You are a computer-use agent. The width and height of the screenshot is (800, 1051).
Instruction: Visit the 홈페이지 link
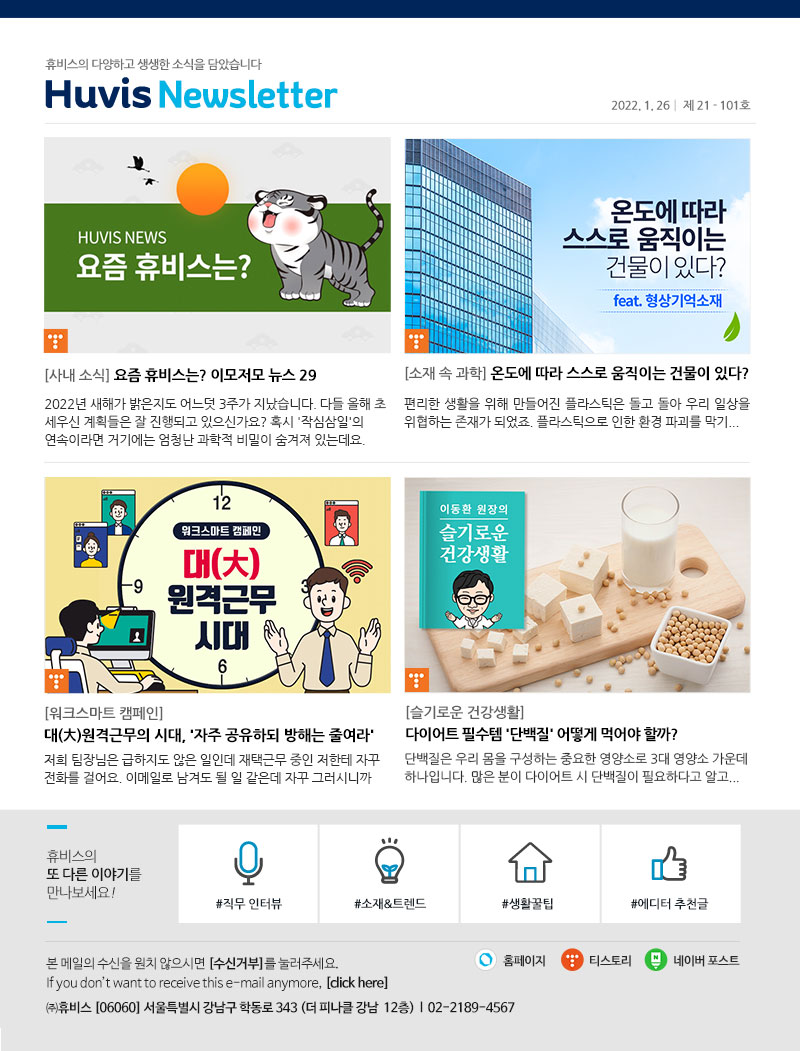point(511,960)
